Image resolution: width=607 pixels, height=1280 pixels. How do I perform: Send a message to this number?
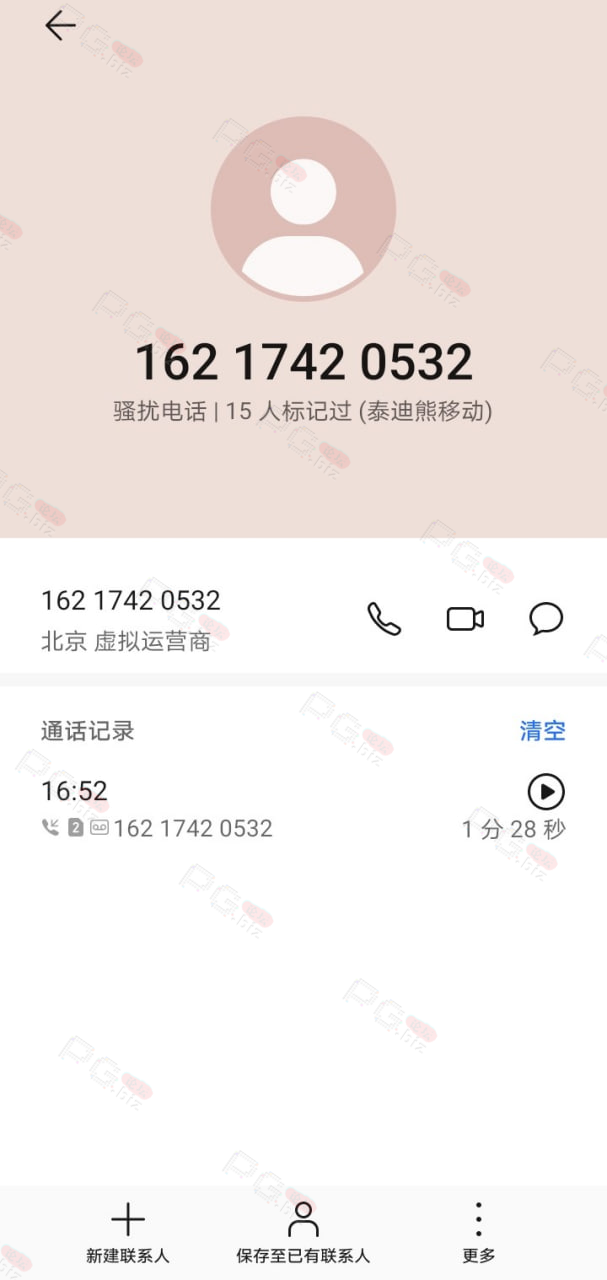click(x=546, y=619)
